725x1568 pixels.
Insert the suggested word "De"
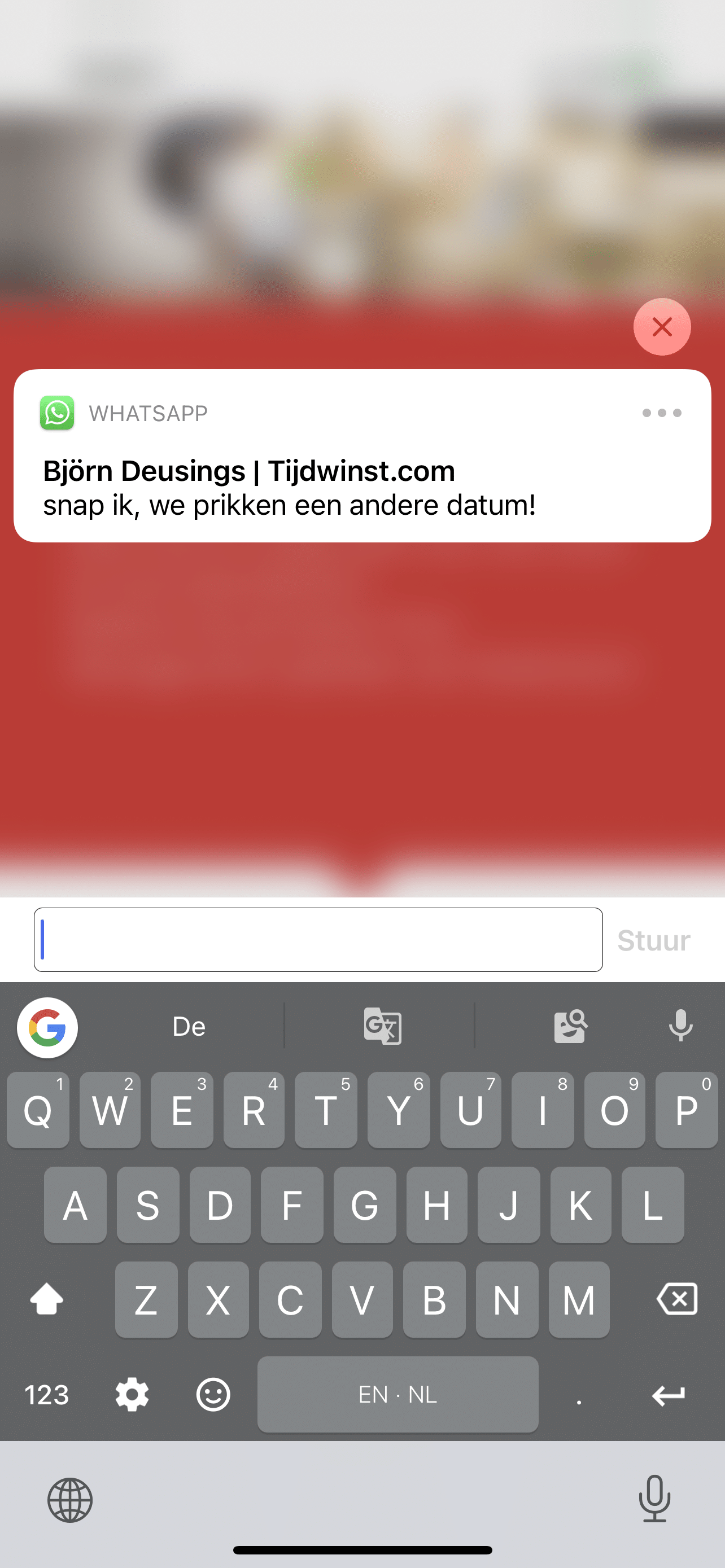pyautogui.click(x=189, y=1027)
